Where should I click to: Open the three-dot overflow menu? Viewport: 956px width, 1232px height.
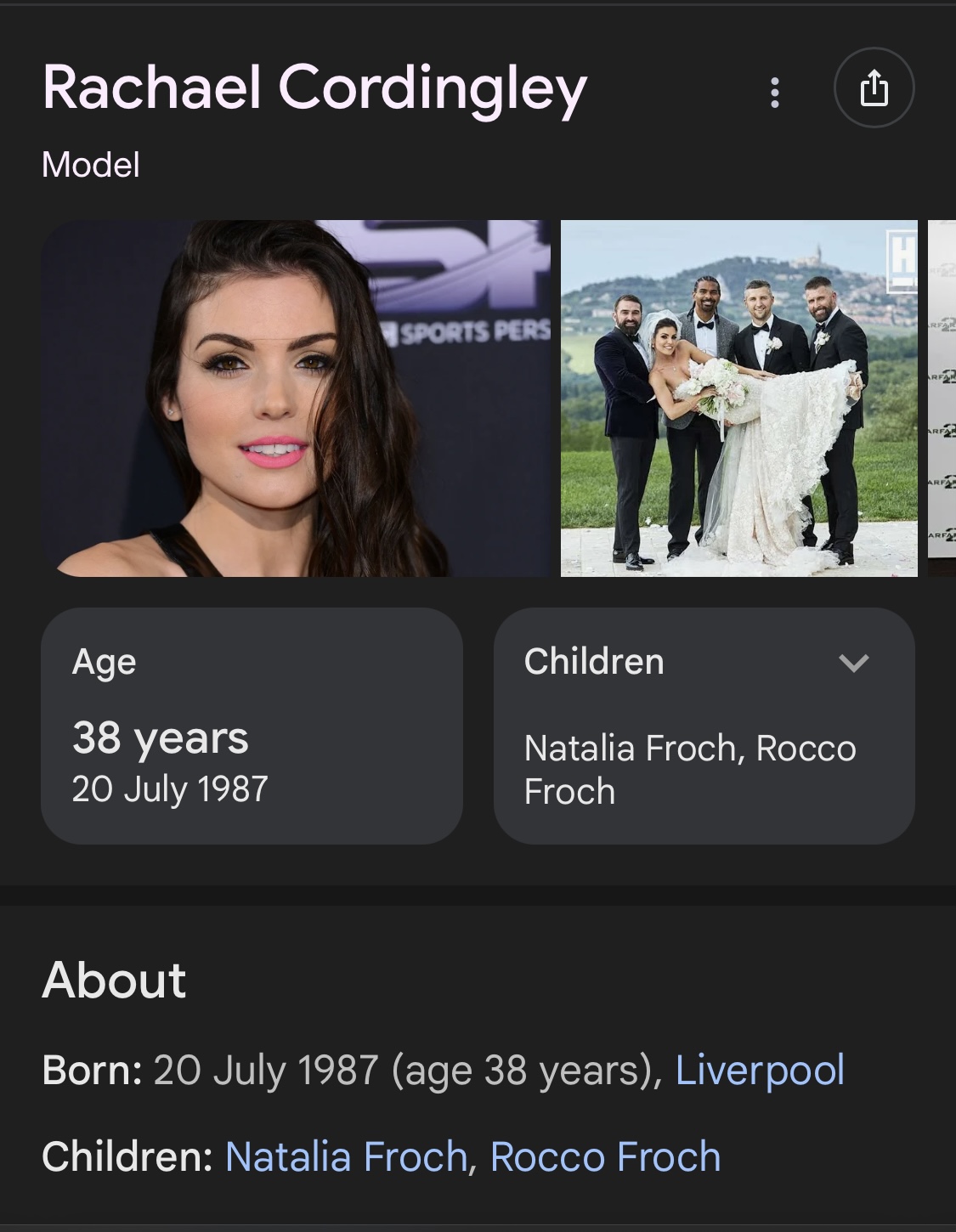774,92
